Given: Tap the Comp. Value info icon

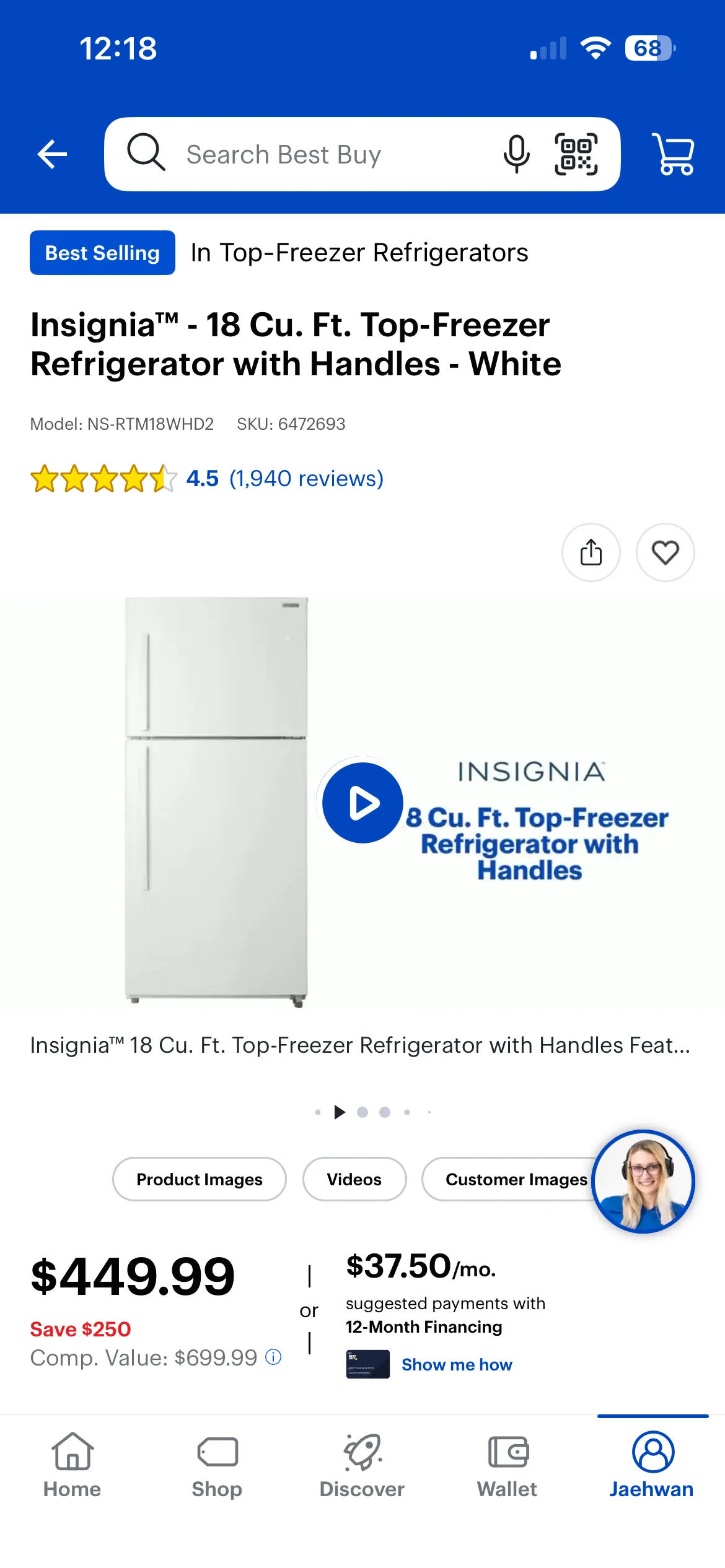Looking at the screenshot, I should click(273, 1357).
